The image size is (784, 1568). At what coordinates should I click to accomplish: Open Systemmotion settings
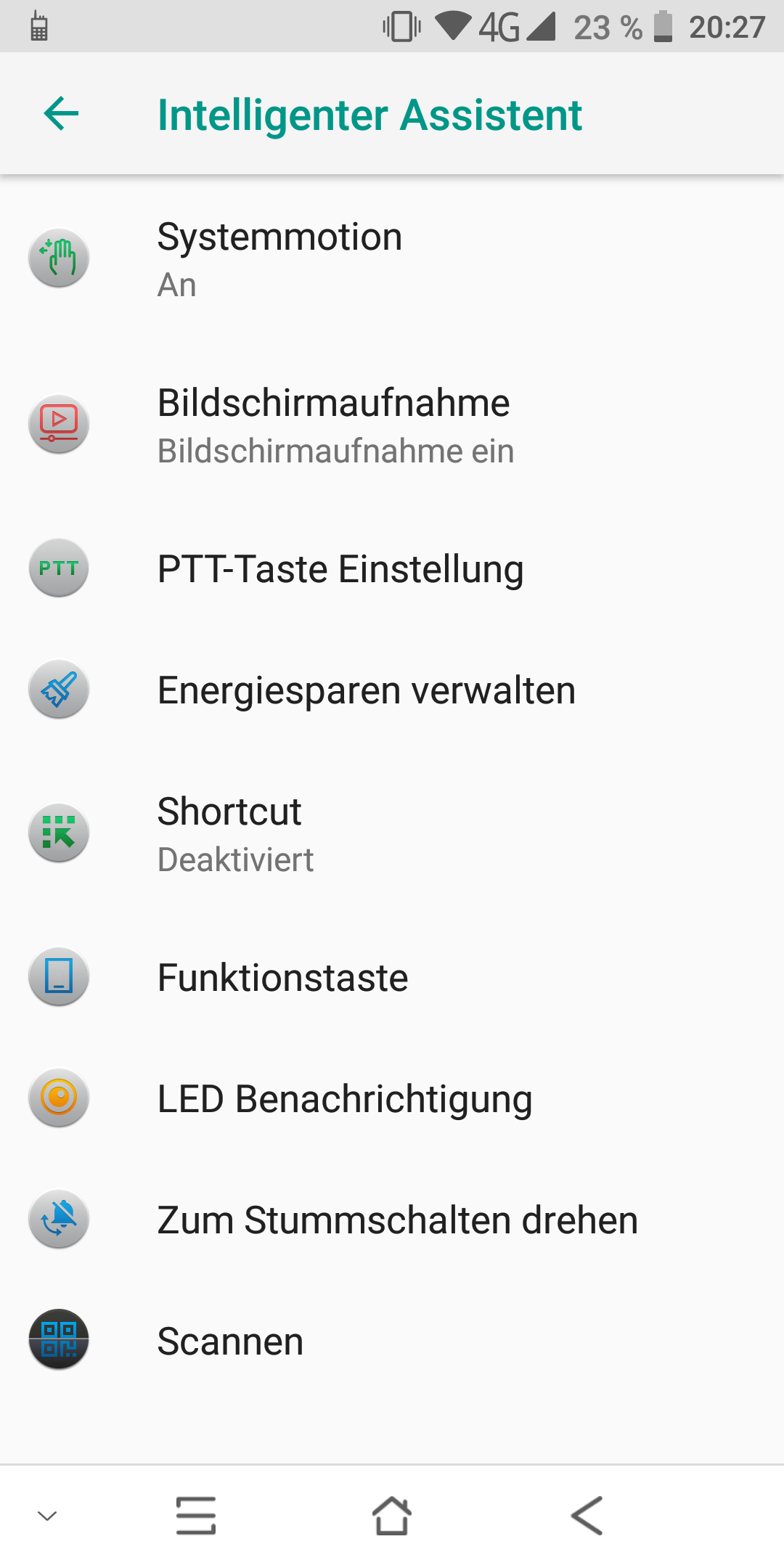click(x=392, y=258)
